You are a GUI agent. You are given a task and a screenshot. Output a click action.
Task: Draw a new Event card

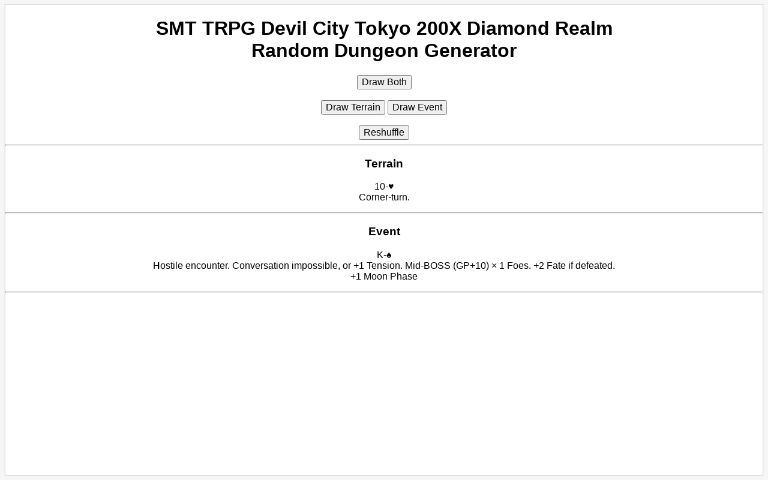[416, 107]
